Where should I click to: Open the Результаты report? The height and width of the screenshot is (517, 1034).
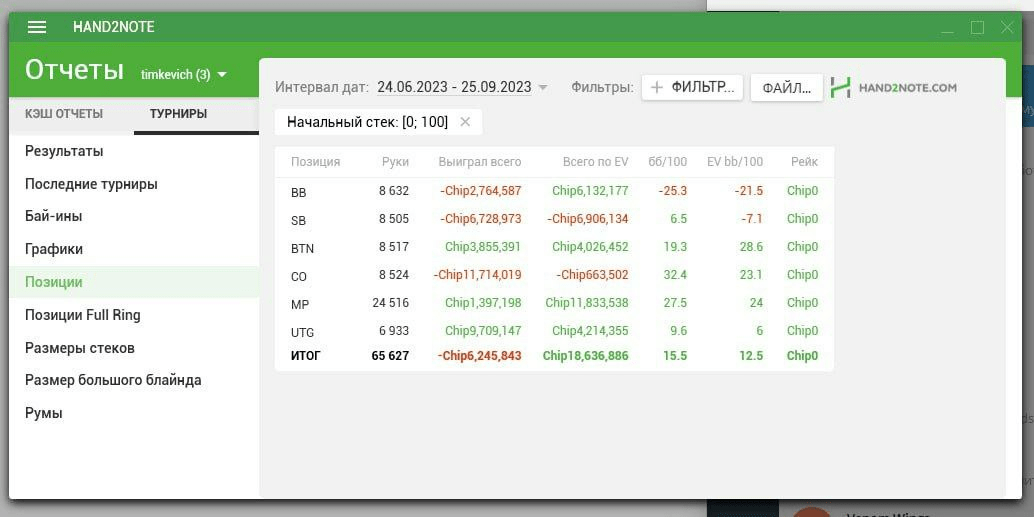point(64,151)
